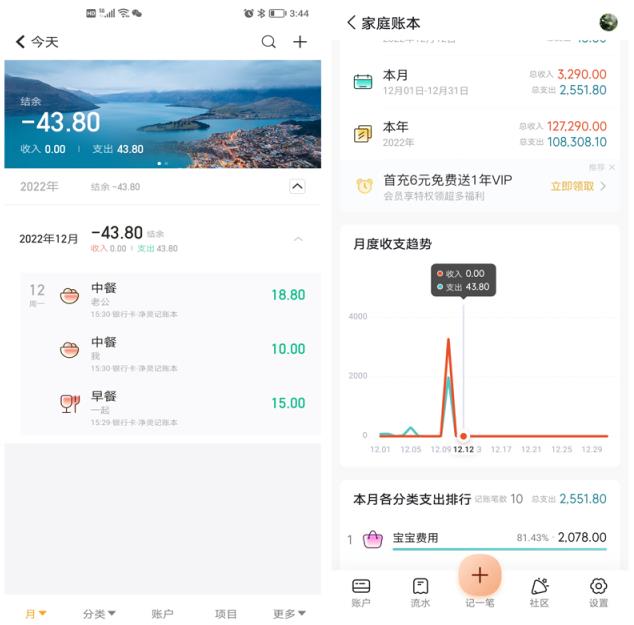This screenshot has width=634, height=625.
Task: Collapse the 2022年12月 group
Action: [x=297, y=239]
